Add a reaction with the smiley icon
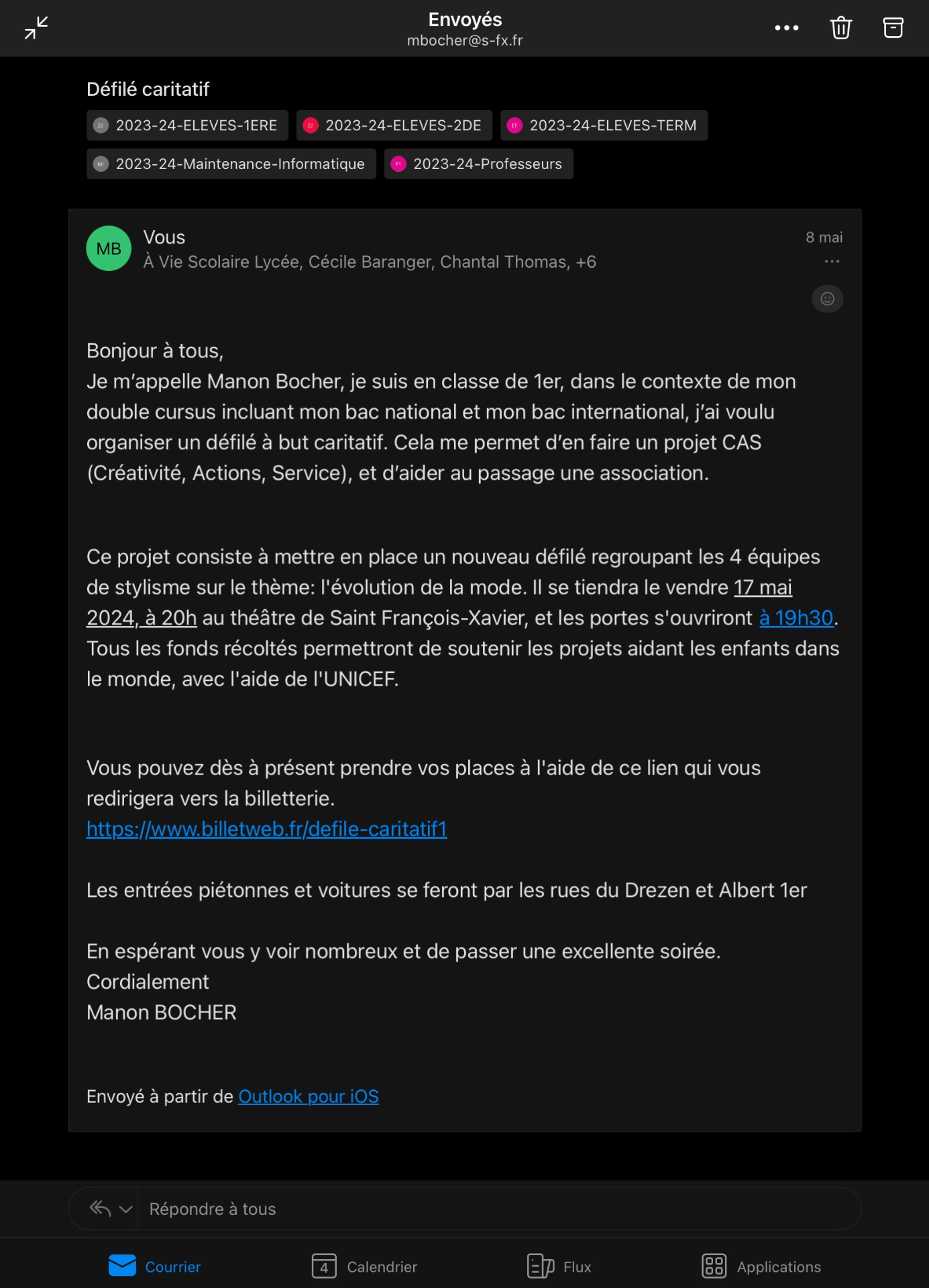This screenshot has height=1288, width=929. point(828,299)
